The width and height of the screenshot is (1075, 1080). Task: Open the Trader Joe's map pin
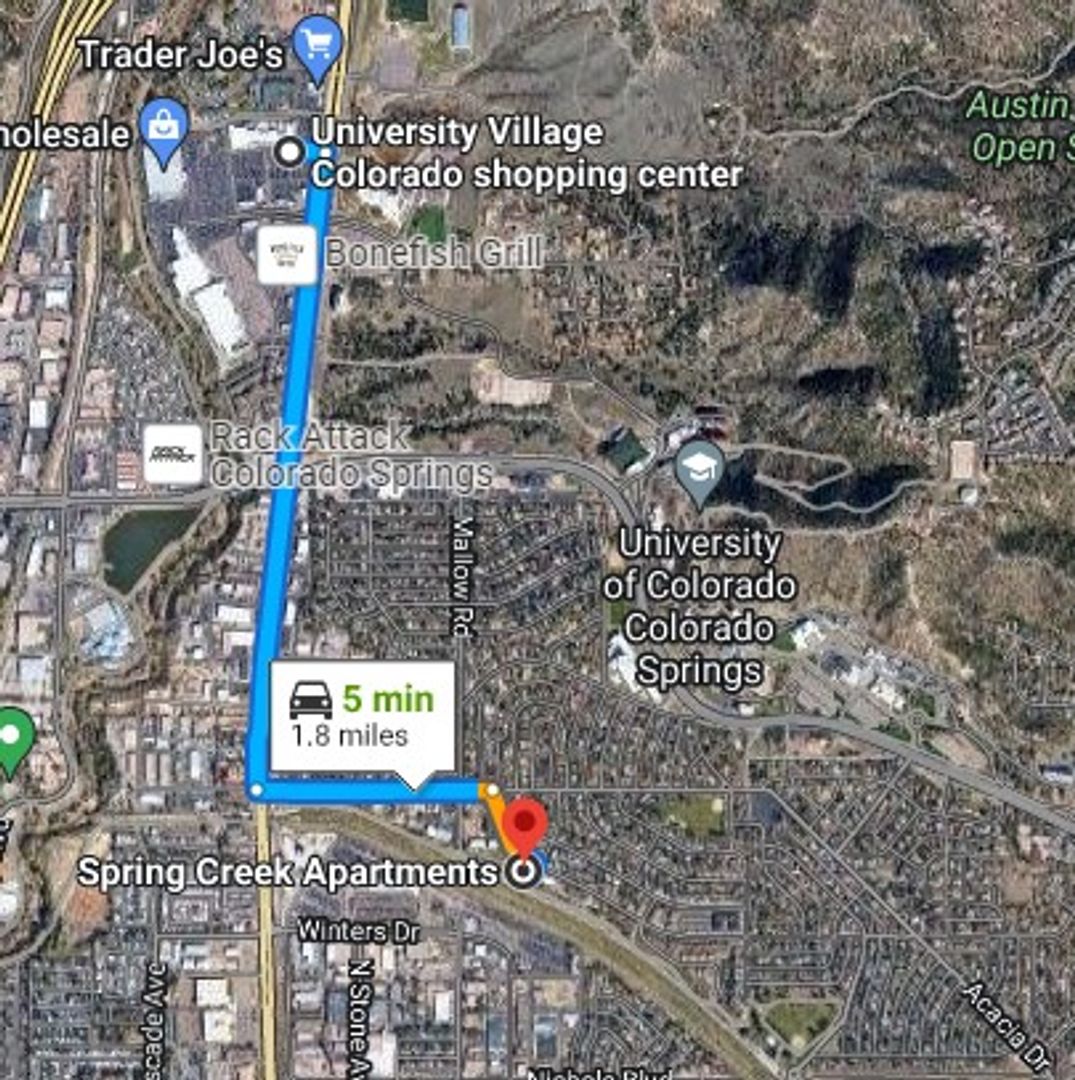(x=318, y=46)
